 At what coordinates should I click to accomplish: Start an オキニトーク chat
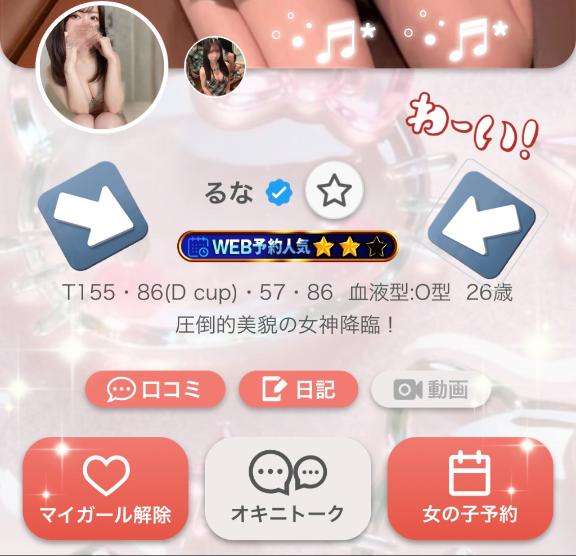288,488
